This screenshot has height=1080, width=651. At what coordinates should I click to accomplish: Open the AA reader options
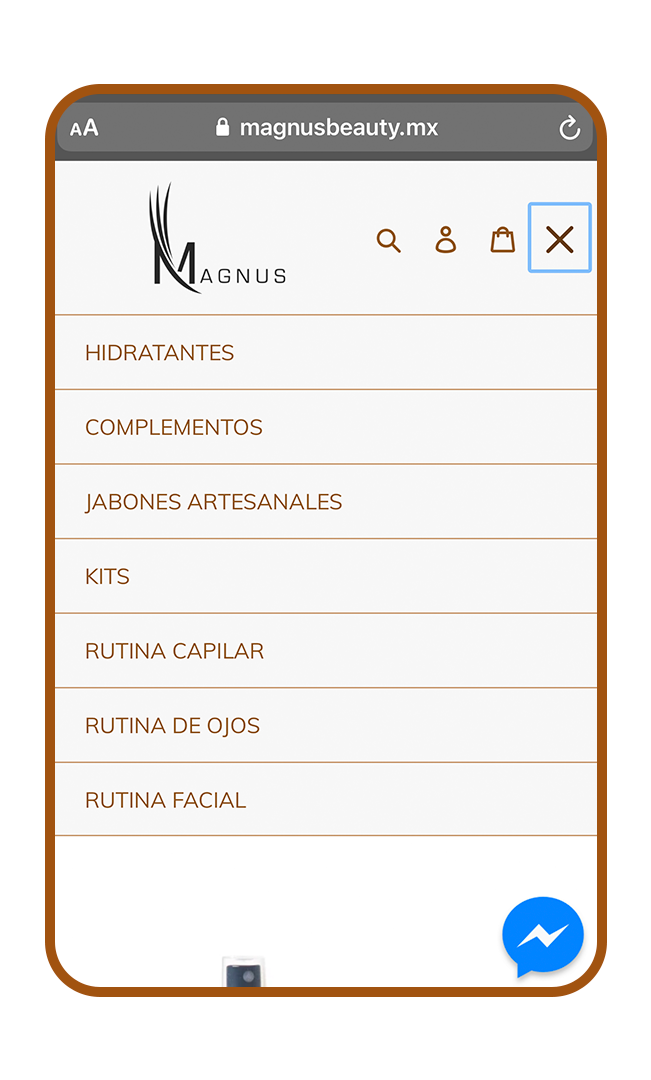[84, 128]
